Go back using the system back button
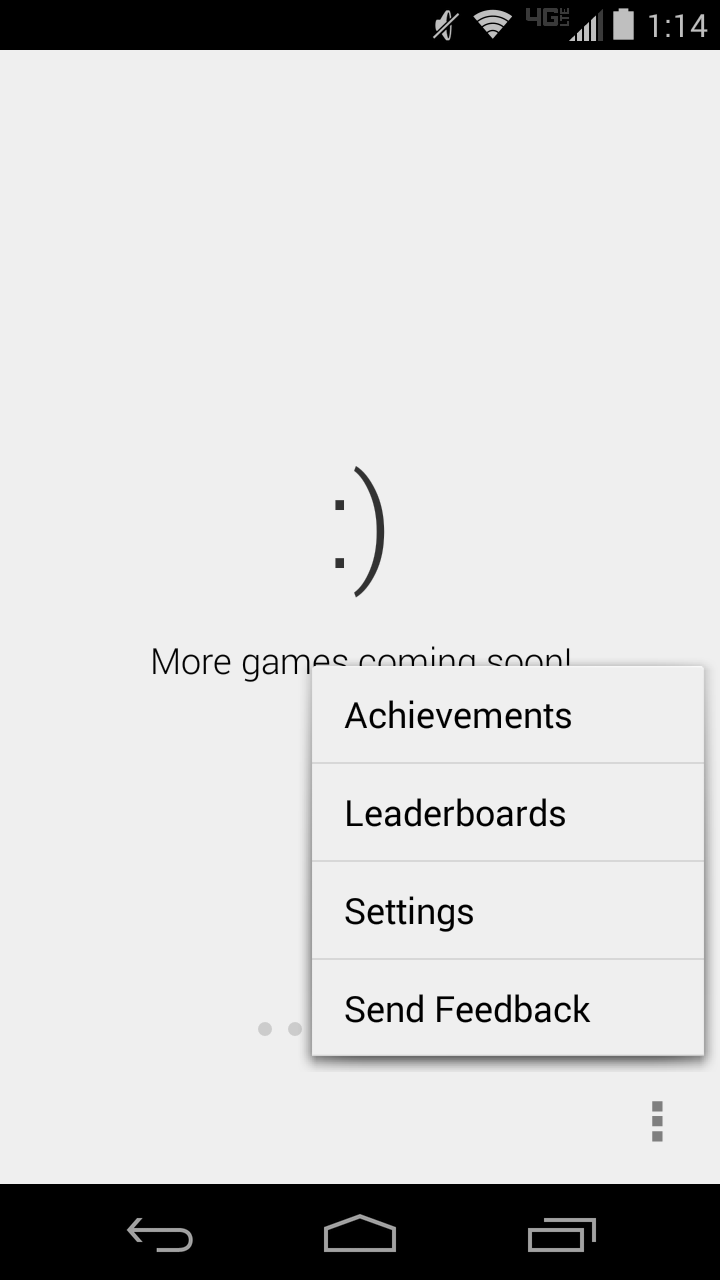 [x=160, y=1235]
